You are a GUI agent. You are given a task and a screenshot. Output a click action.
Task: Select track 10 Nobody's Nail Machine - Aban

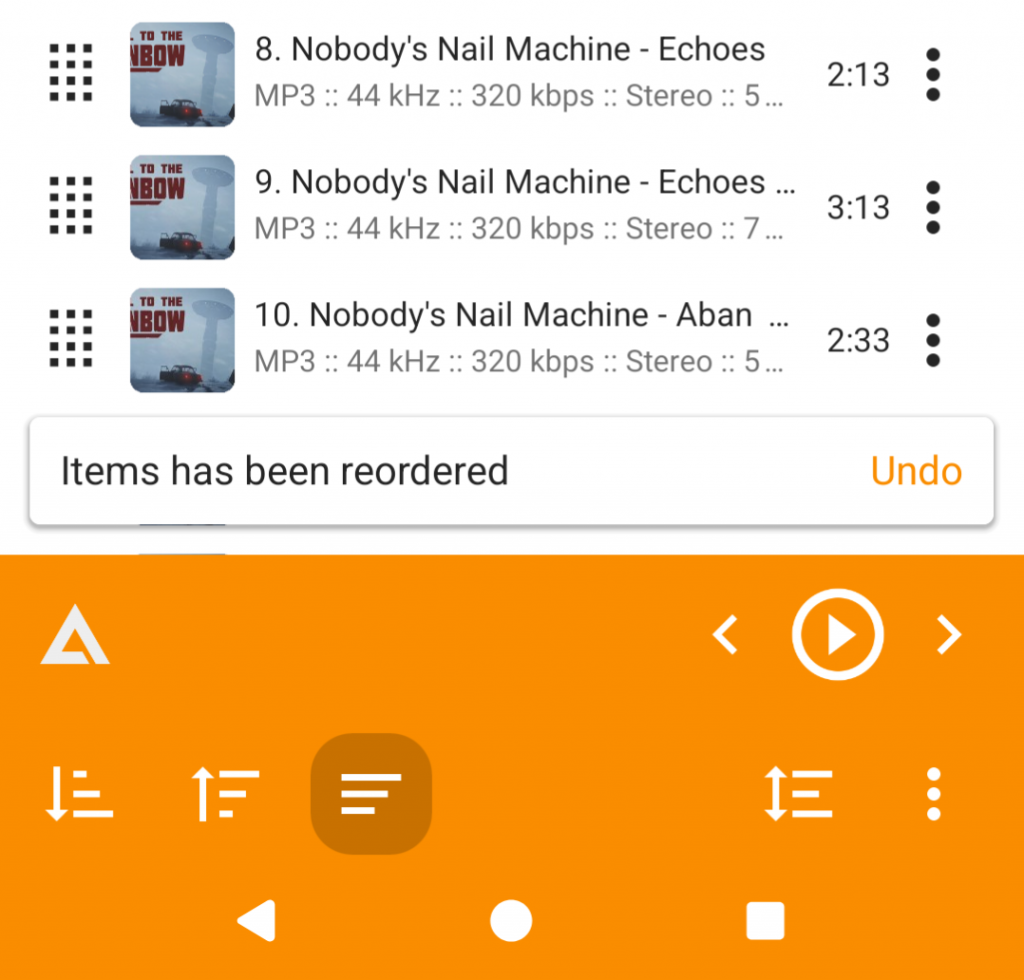click(x=520, y=339)
